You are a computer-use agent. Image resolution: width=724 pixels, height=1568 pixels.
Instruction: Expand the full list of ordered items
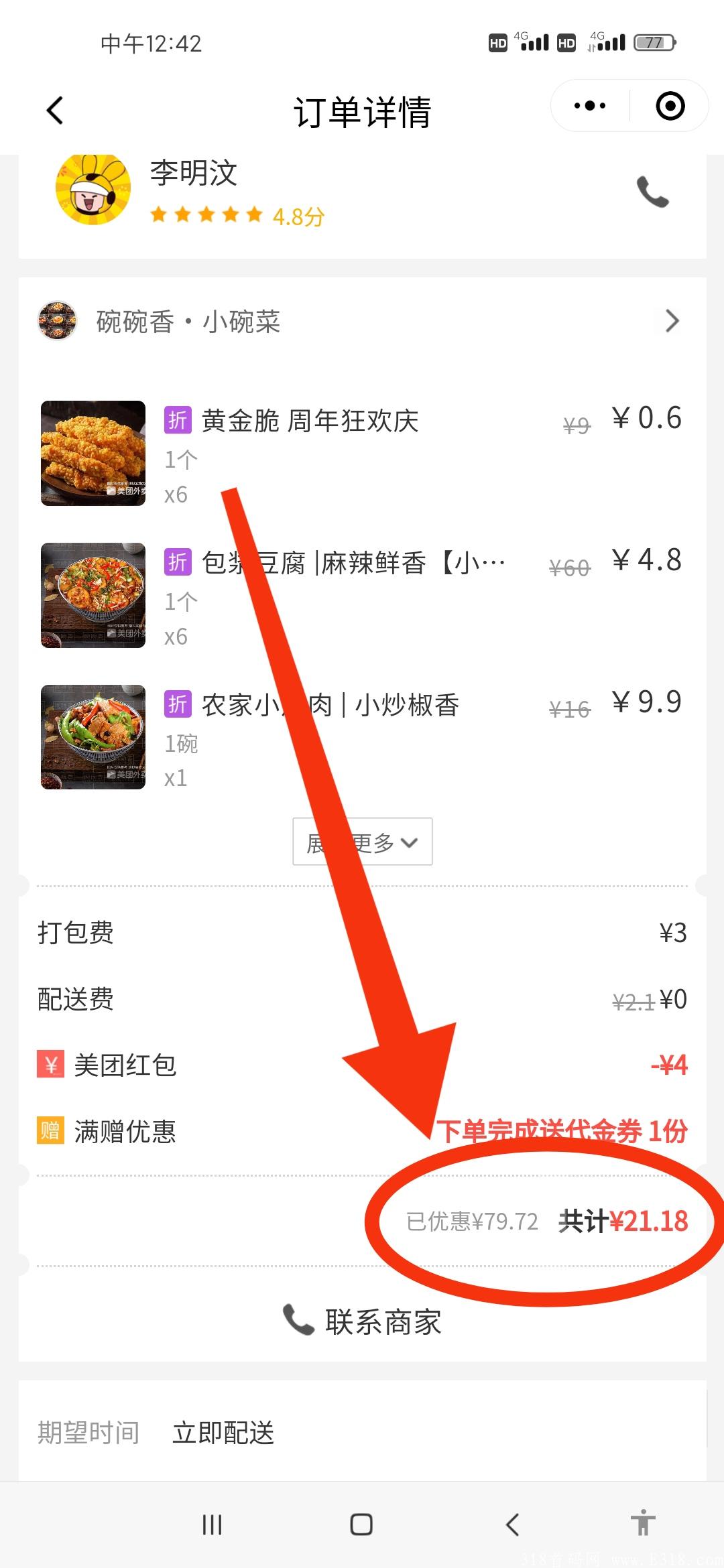(x=362, y=842)
